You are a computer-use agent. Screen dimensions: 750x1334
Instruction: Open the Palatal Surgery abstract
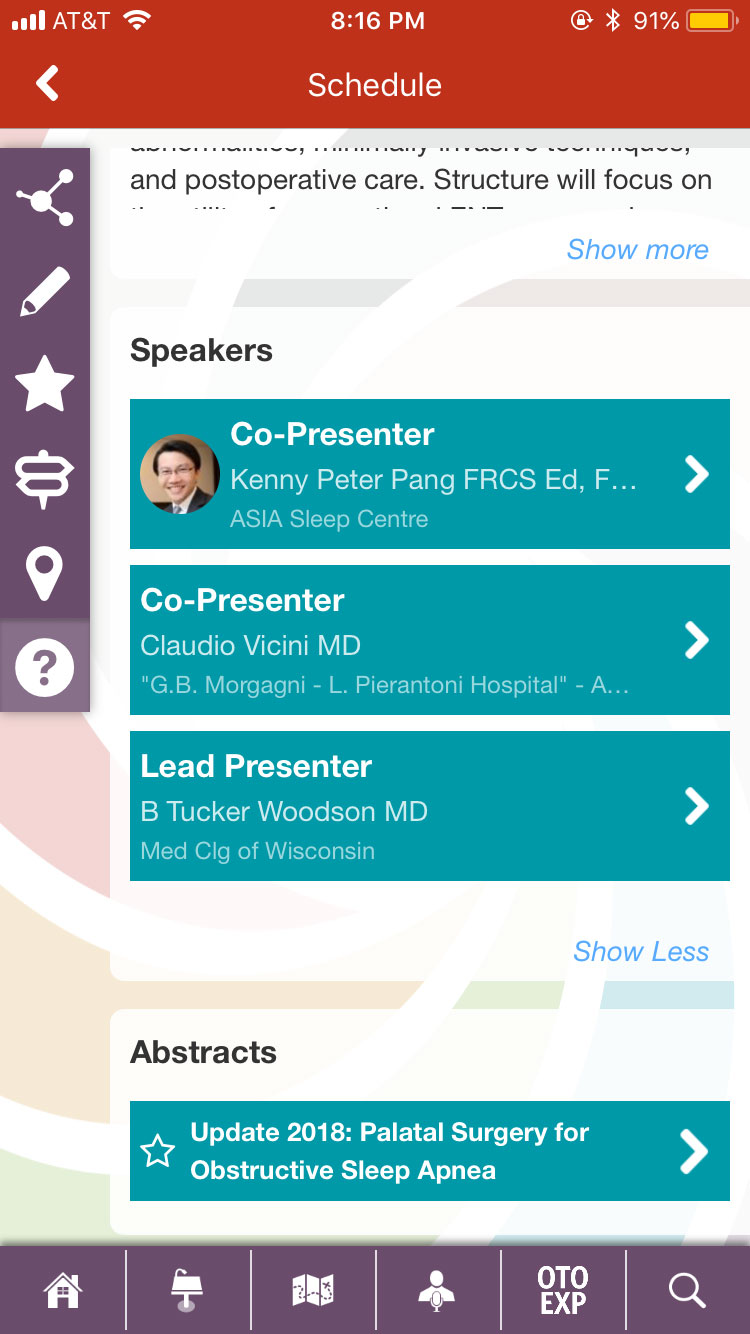[430, 1151]
